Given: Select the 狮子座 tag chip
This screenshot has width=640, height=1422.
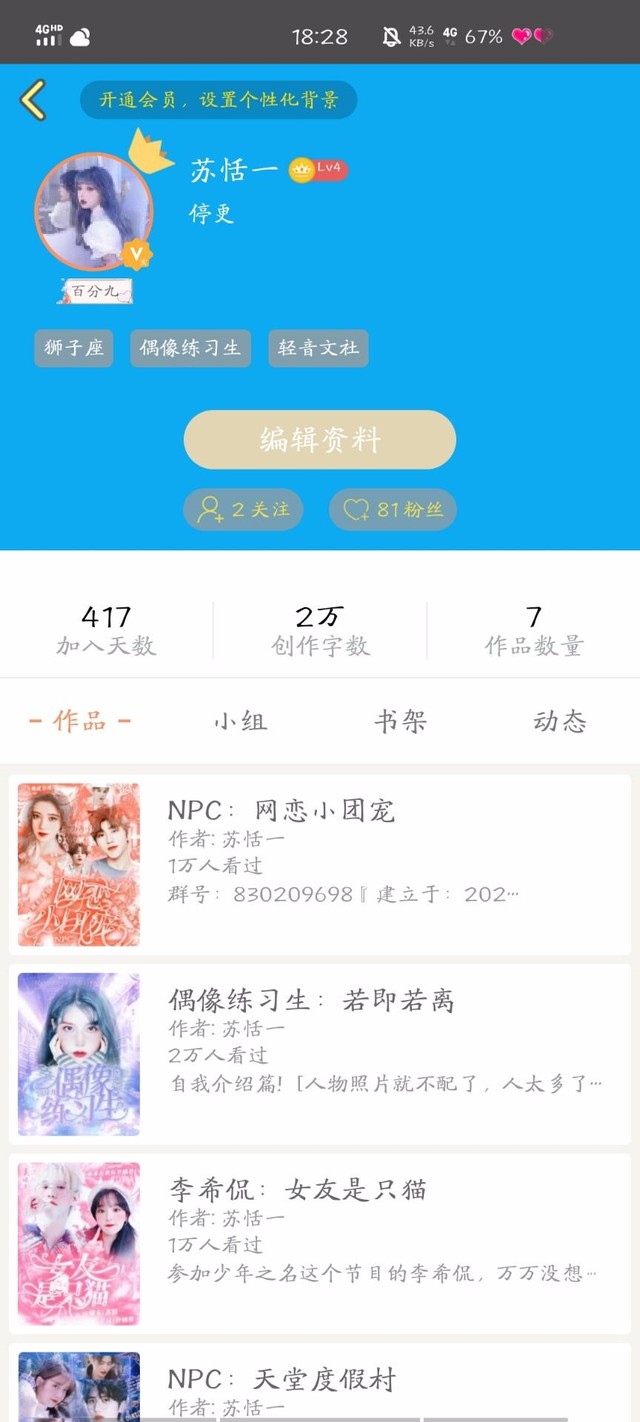Looking at the screenshot, I should [x=74, y=348].
